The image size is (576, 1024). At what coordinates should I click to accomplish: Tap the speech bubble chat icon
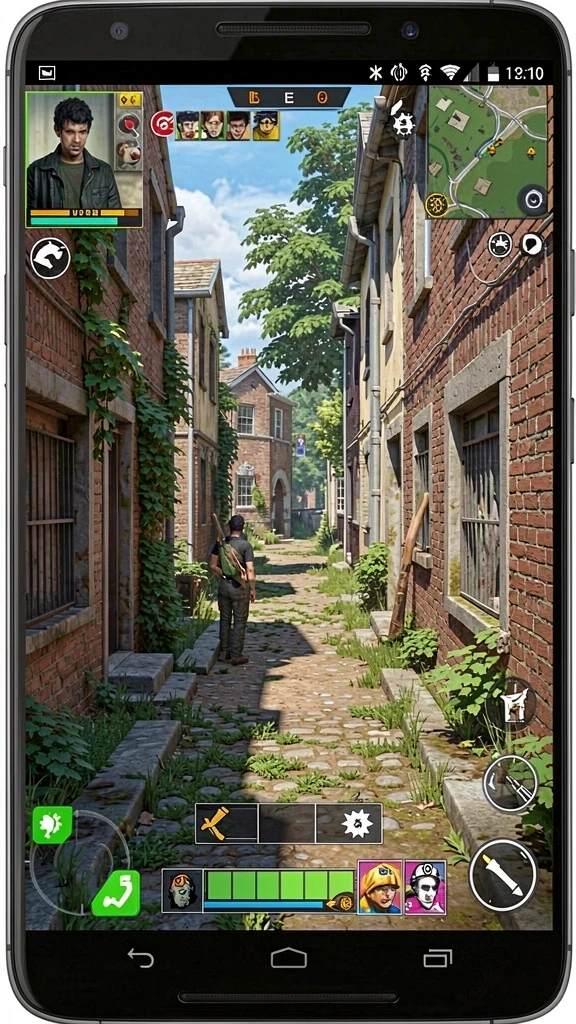532,244
